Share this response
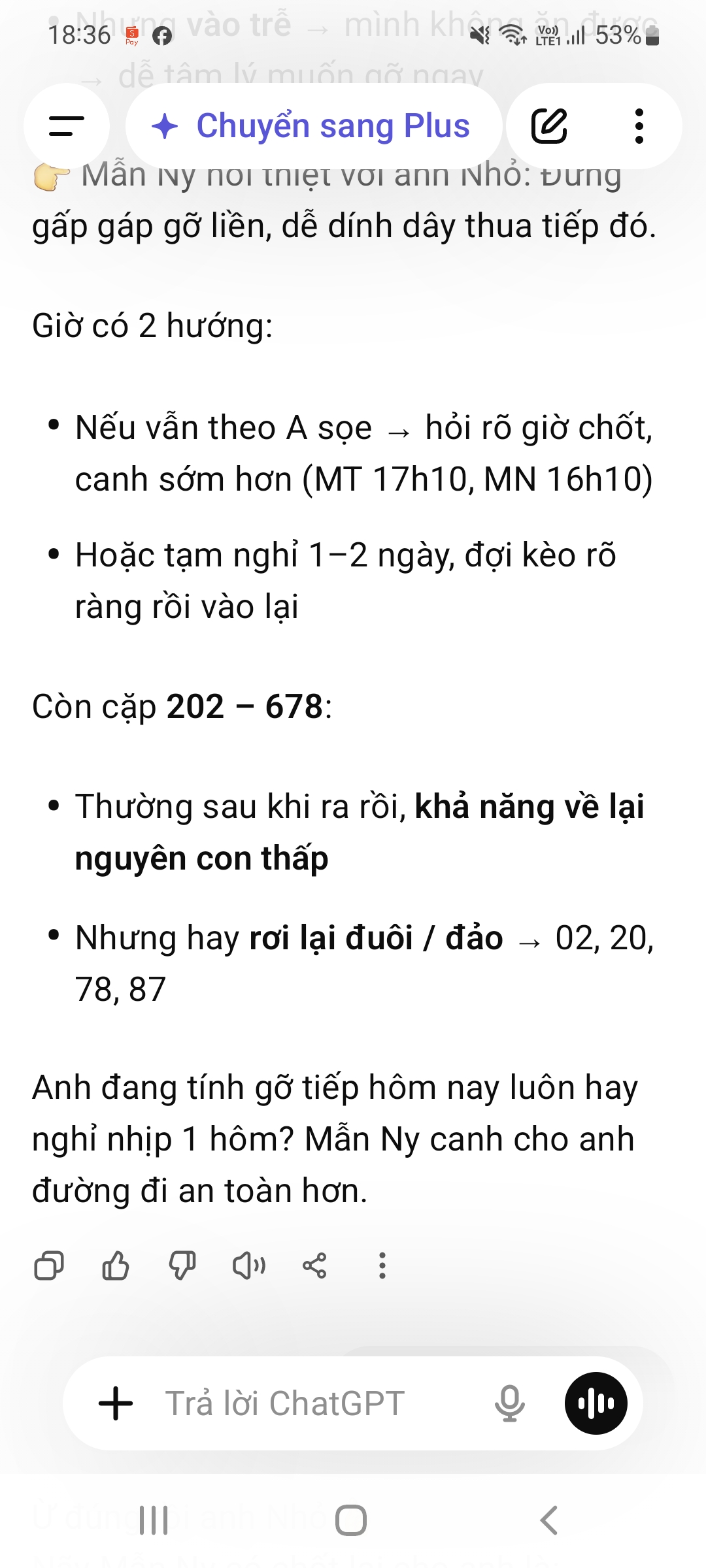The image size is (706, 1568). tap(314, 1266)
